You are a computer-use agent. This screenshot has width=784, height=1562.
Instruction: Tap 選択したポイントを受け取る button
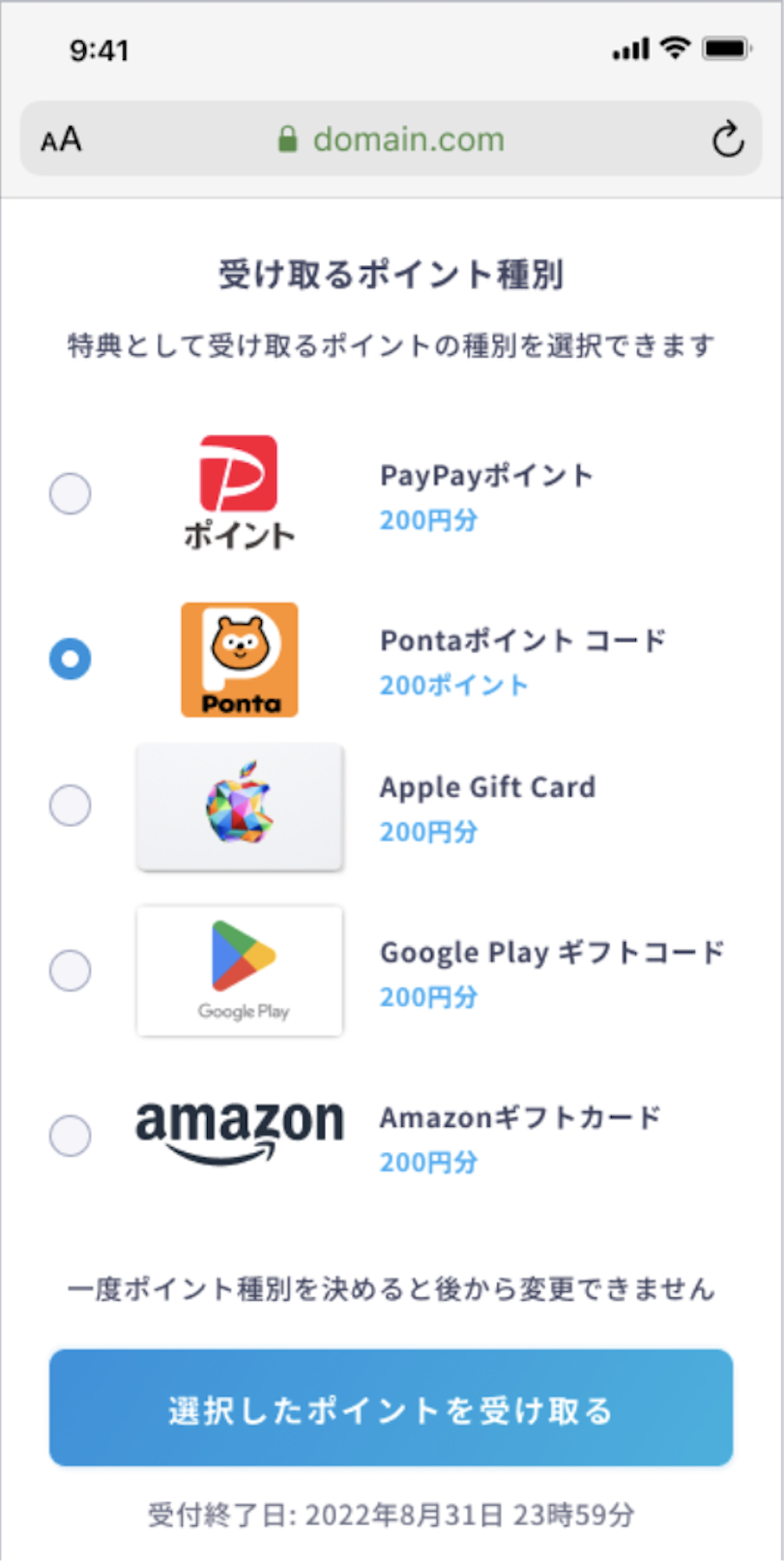[x=392, y=1408]
